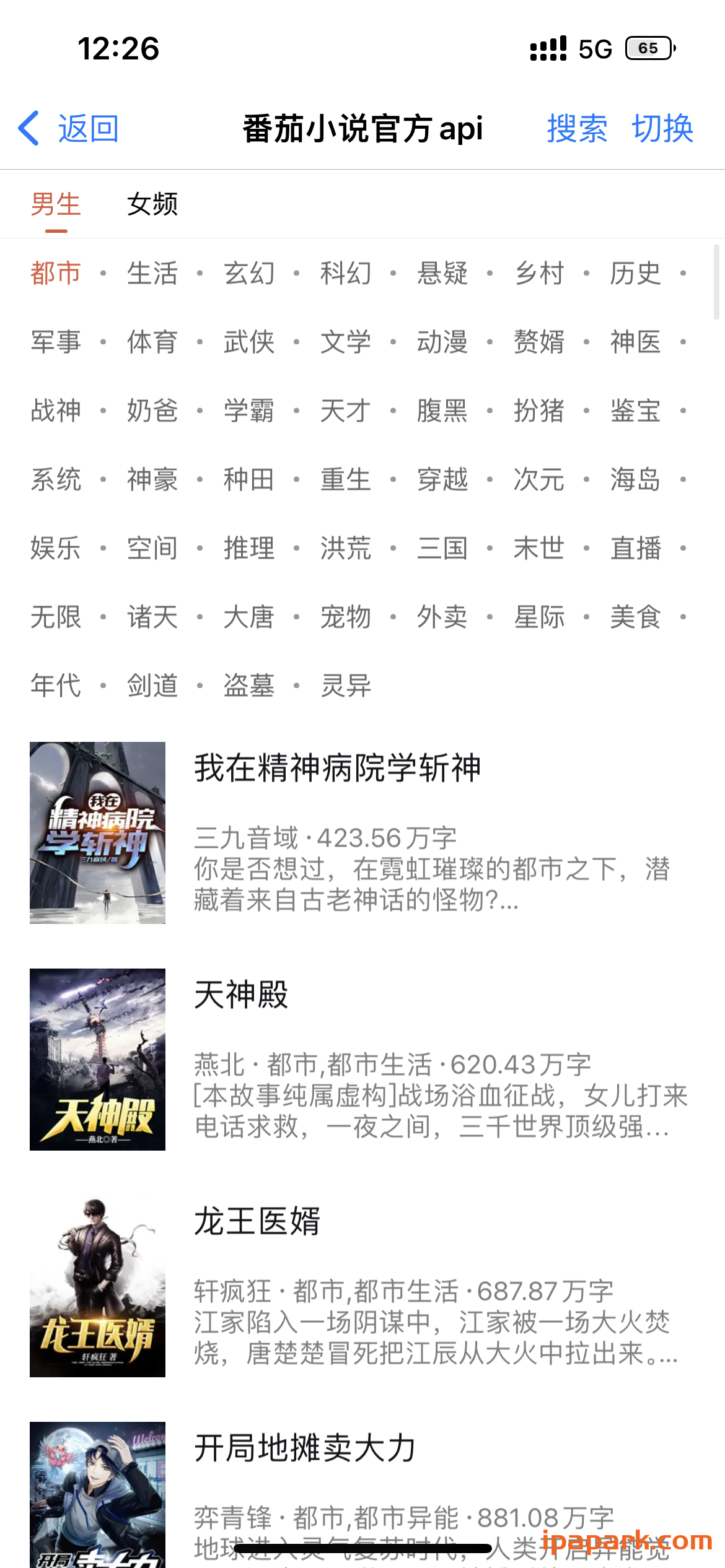Select the 玄幻 category
Viewport: 725px width, 1568px height.
tap(248, 272)
